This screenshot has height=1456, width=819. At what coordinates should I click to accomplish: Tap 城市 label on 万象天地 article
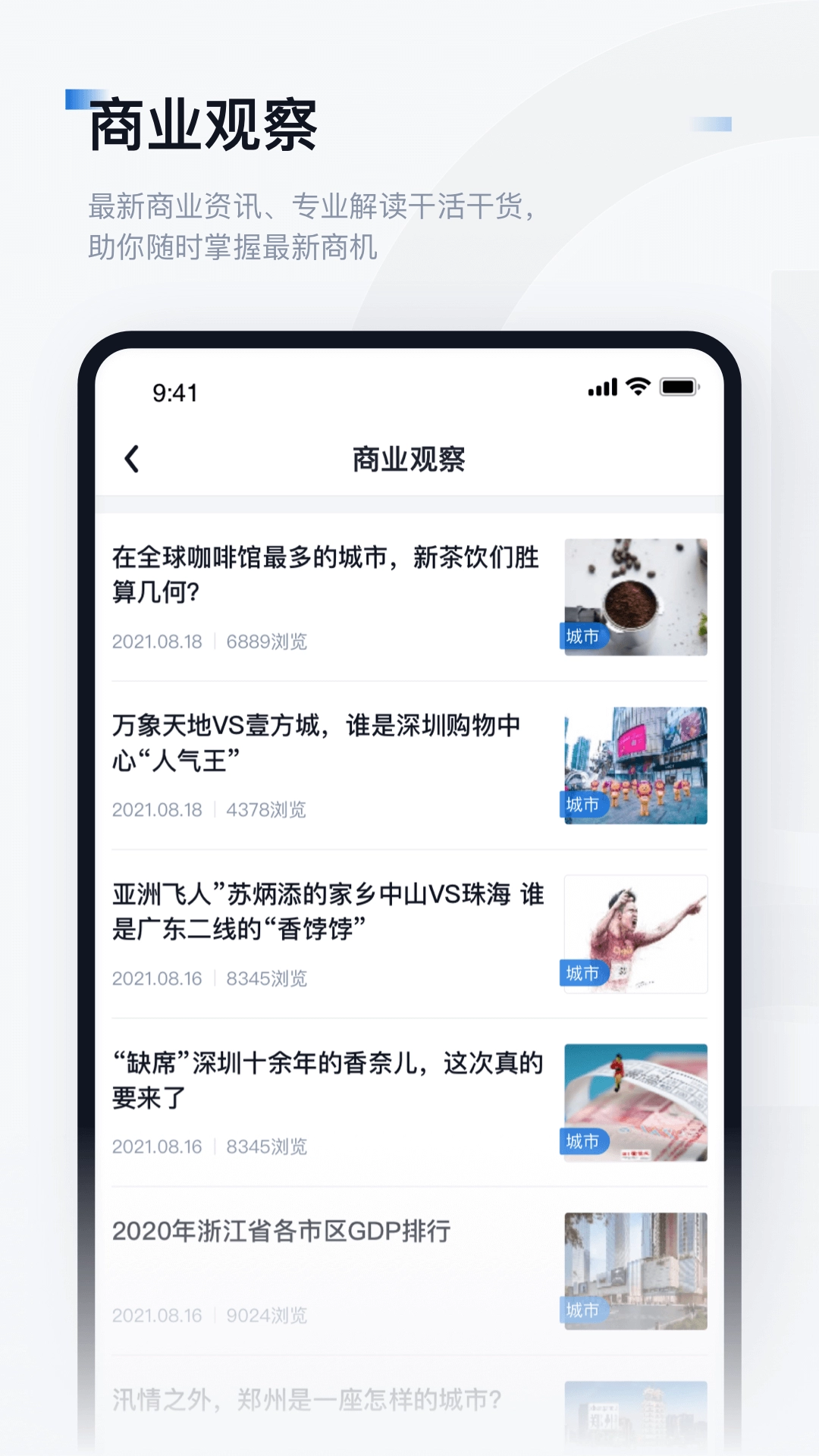[x=584, y=806]
